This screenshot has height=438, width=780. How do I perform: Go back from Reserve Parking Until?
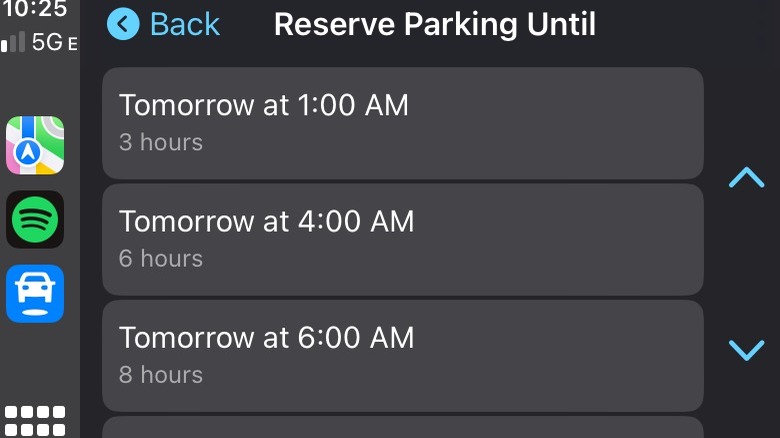pos(164,24)
